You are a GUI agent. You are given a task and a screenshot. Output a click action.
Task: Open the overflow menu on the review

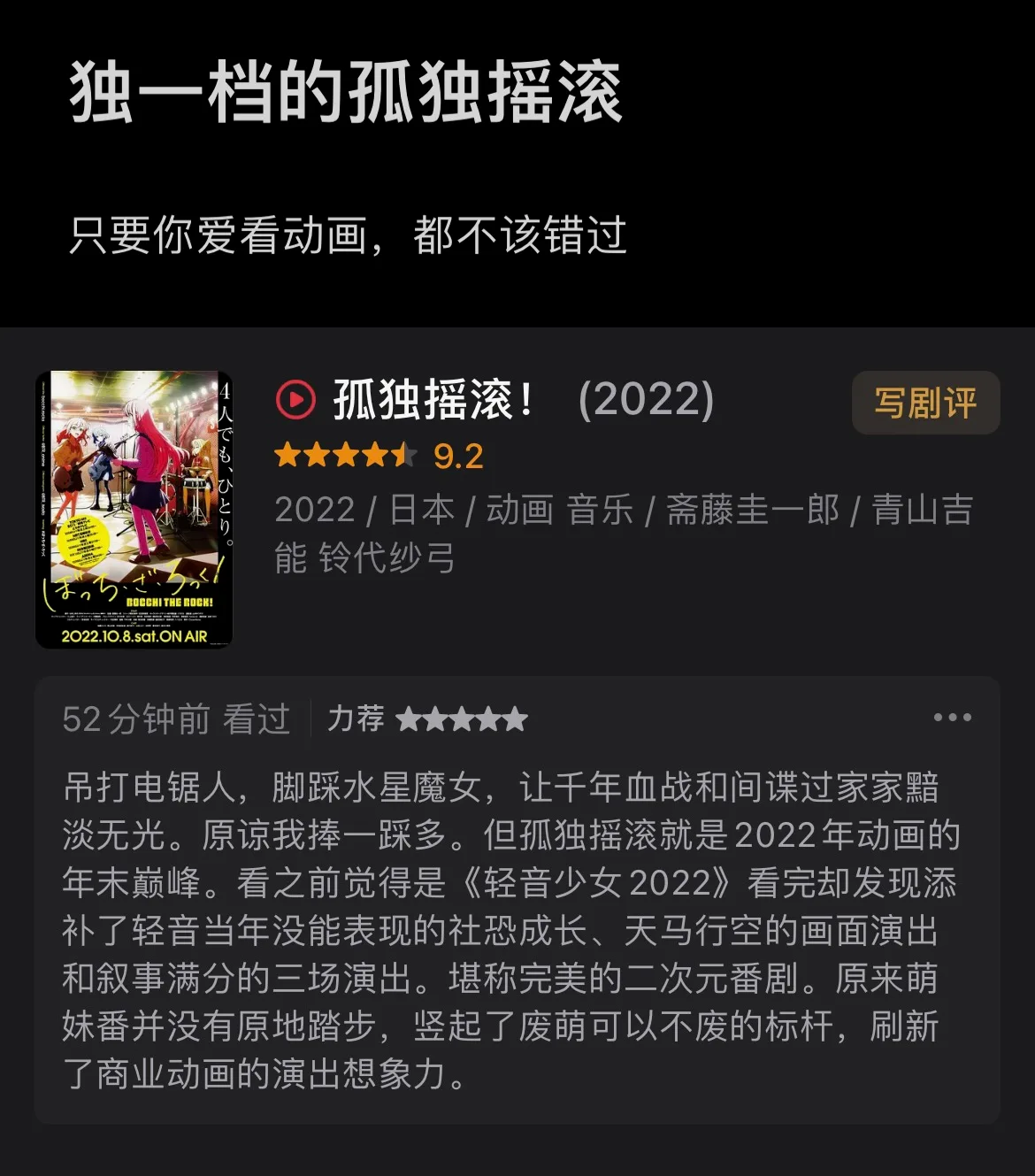coord(952,718)
